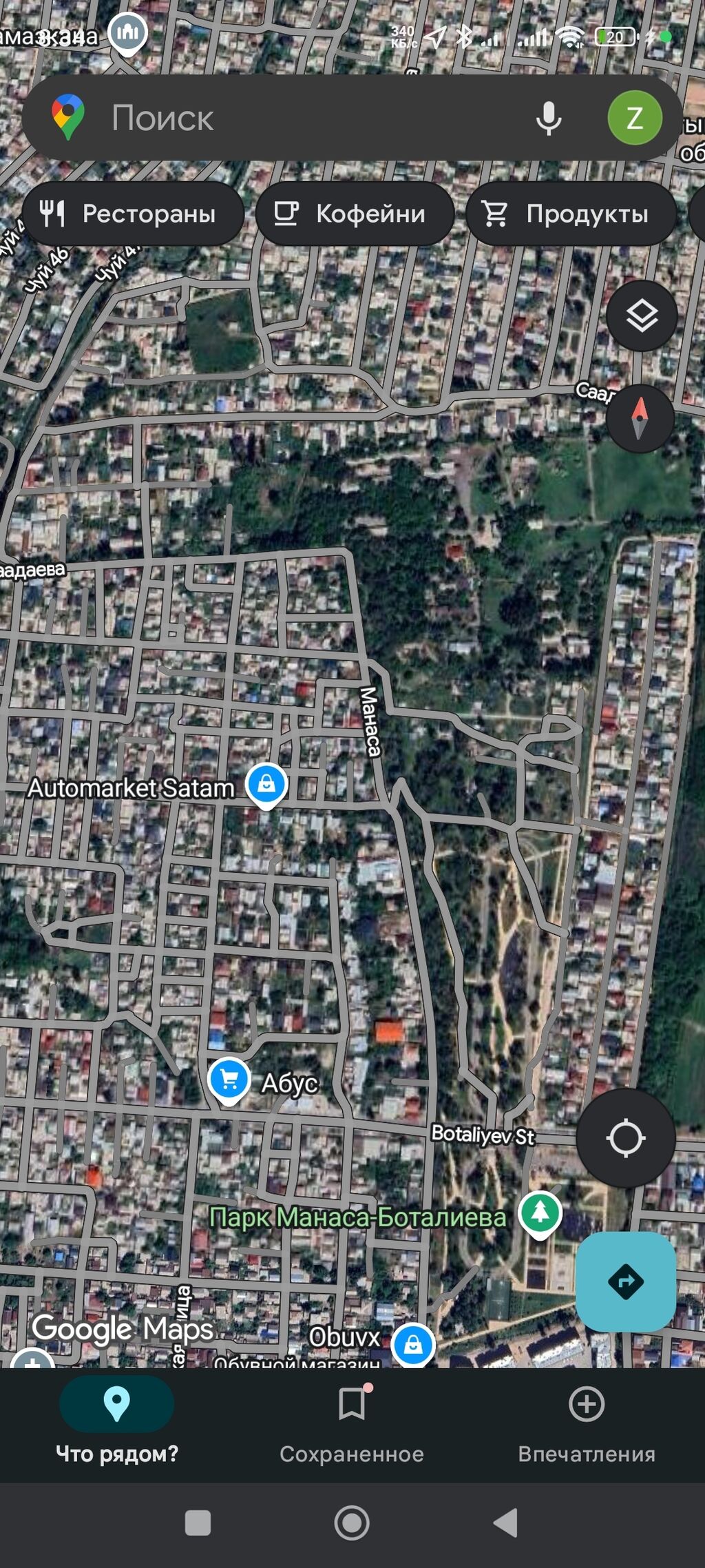
Task: Open the map layers selector
Action: (642, 316)
